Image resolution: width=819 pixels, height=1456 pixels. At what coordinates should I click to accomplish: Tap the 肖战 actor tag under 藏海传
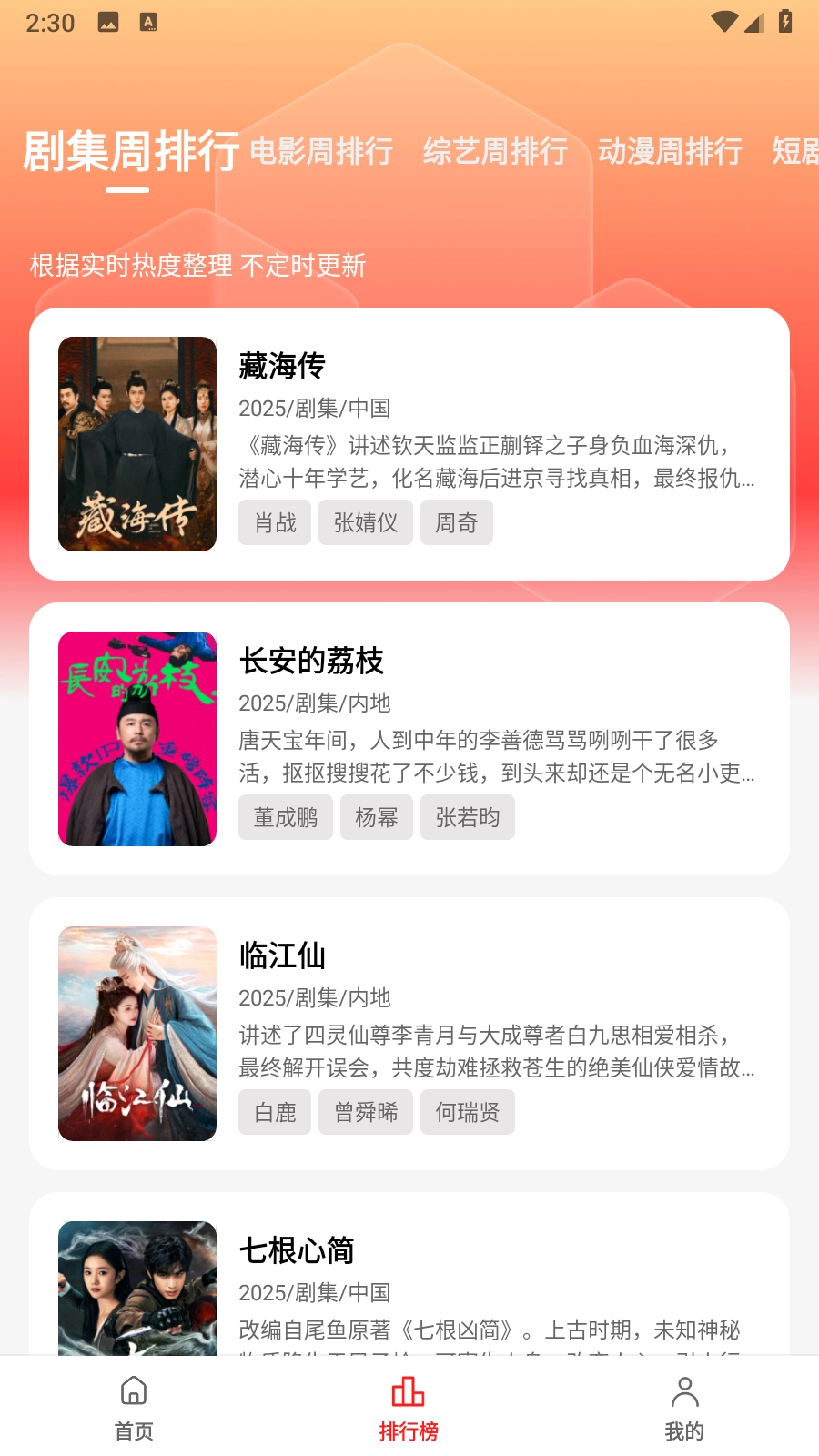(x=274, y=522)
